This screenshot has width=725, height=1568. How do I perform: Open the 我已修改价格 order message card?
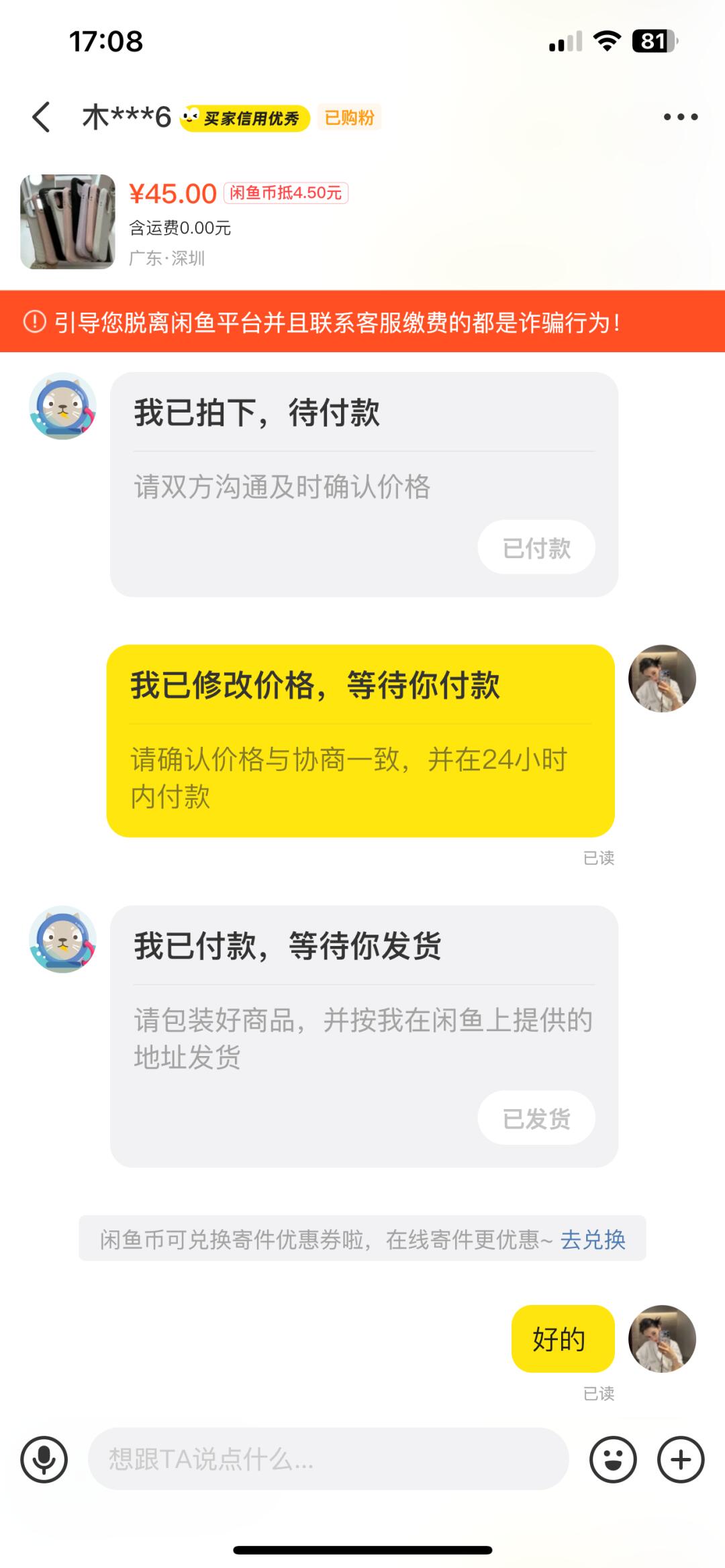pyautogui.click(x=360, y=740)
